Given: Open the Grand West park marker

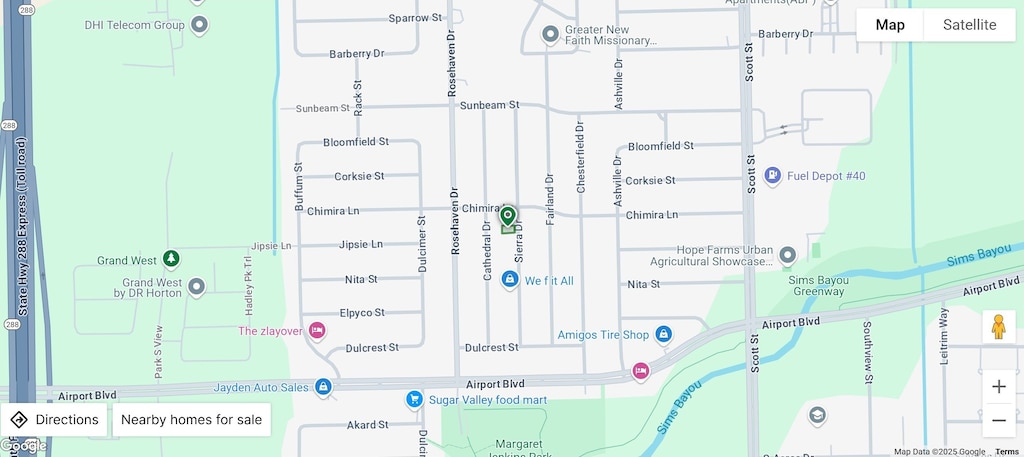Looking at the screenshot, I should pyautogui.click(x=171, y=260).
